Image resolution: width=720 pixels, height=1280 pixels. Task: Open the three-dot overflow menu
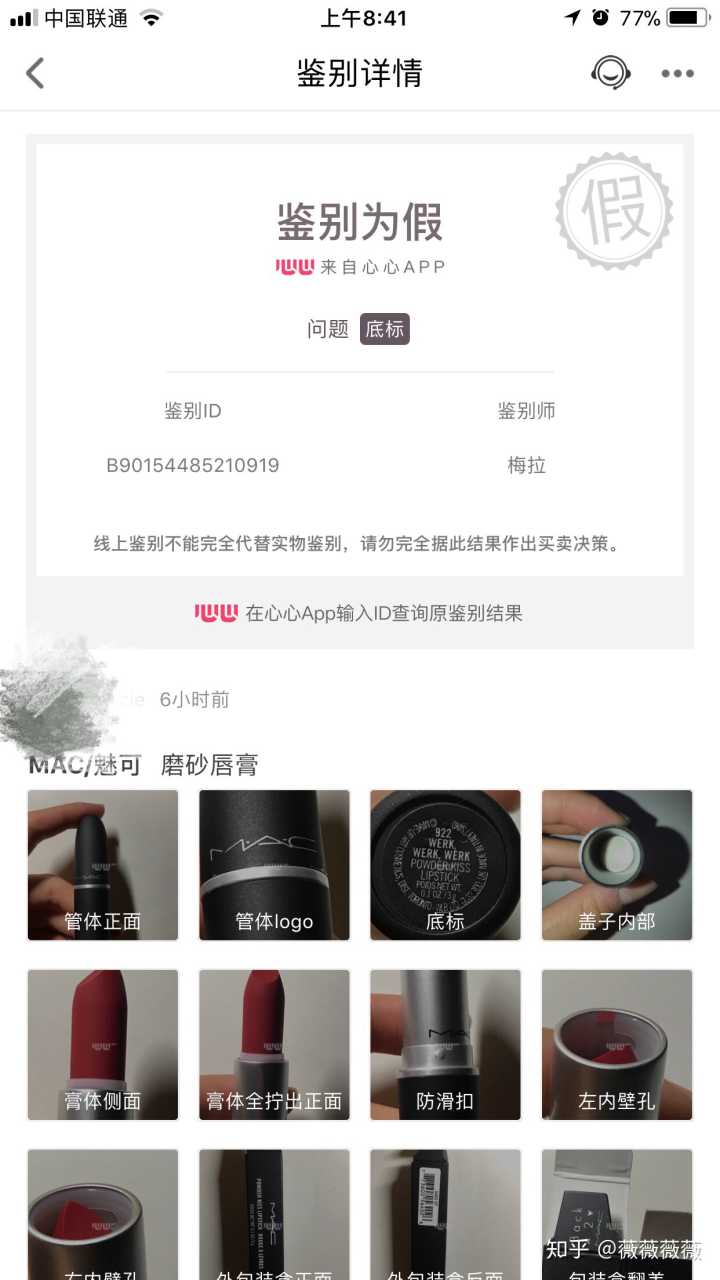(677, 73)
